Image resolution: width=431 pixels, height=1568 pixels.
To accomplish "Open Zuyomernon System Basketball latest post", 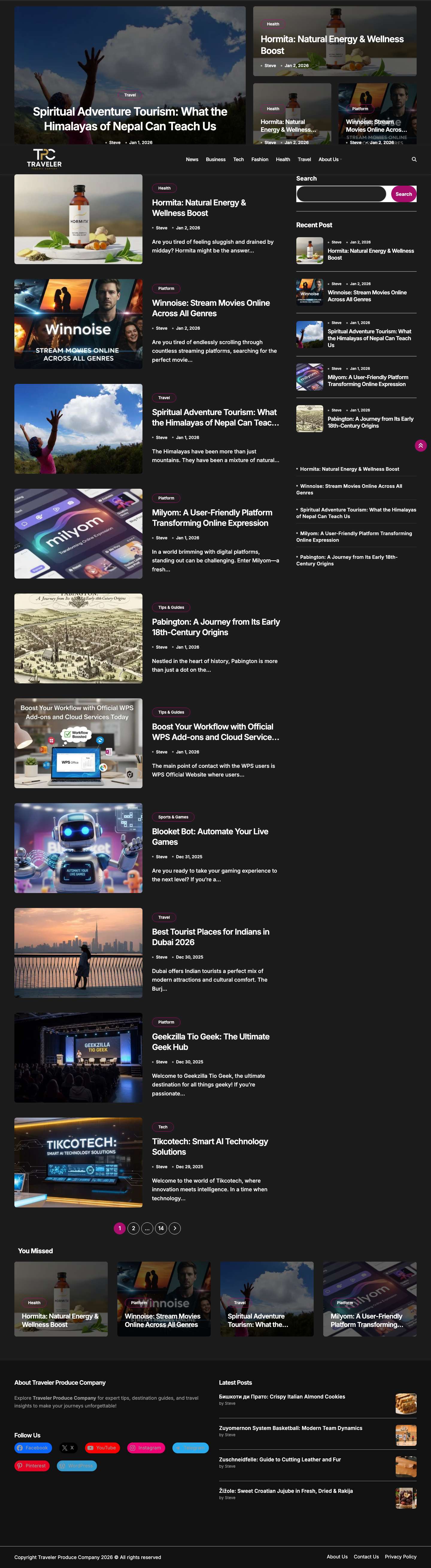I will [290, 1428].
